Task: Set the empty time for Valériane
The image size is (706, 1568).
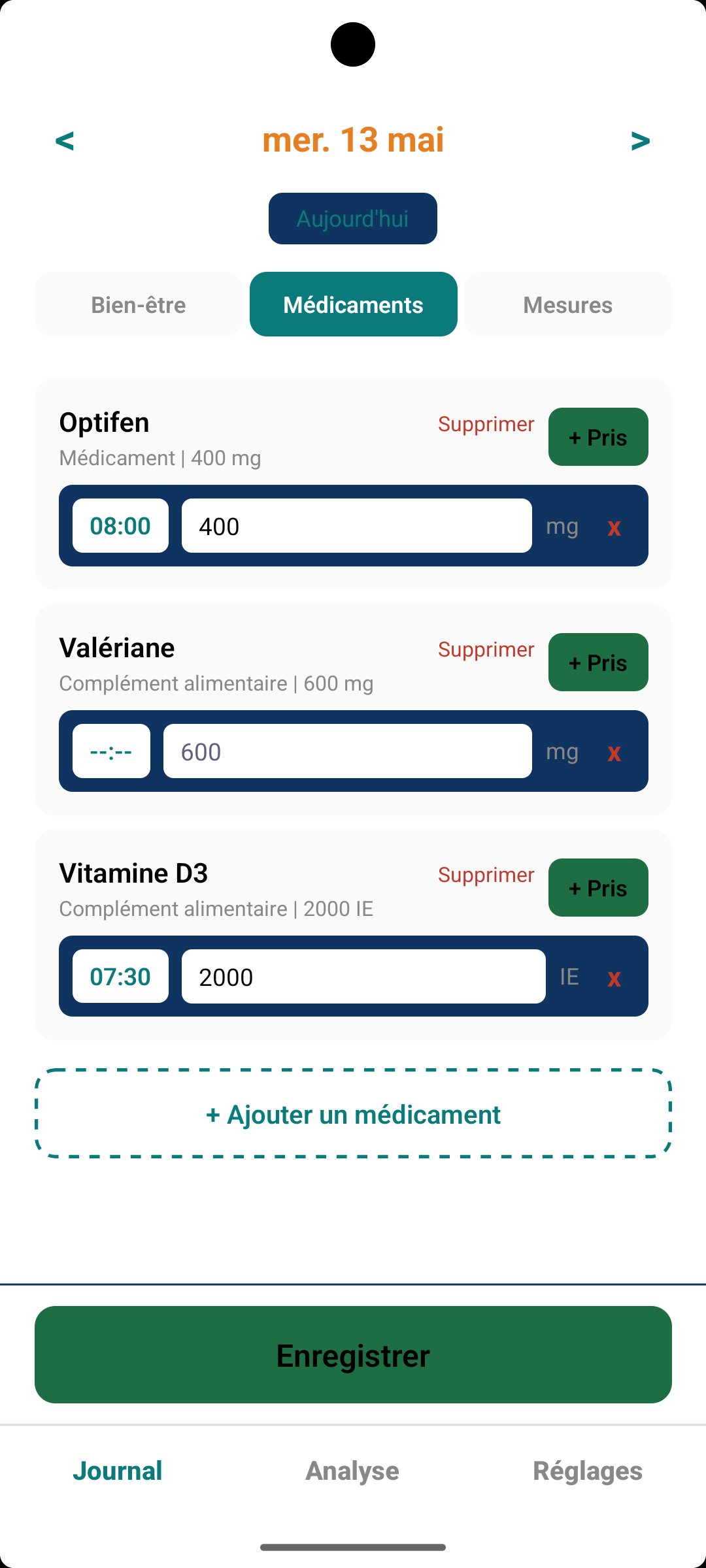Action: click(111, 751)
